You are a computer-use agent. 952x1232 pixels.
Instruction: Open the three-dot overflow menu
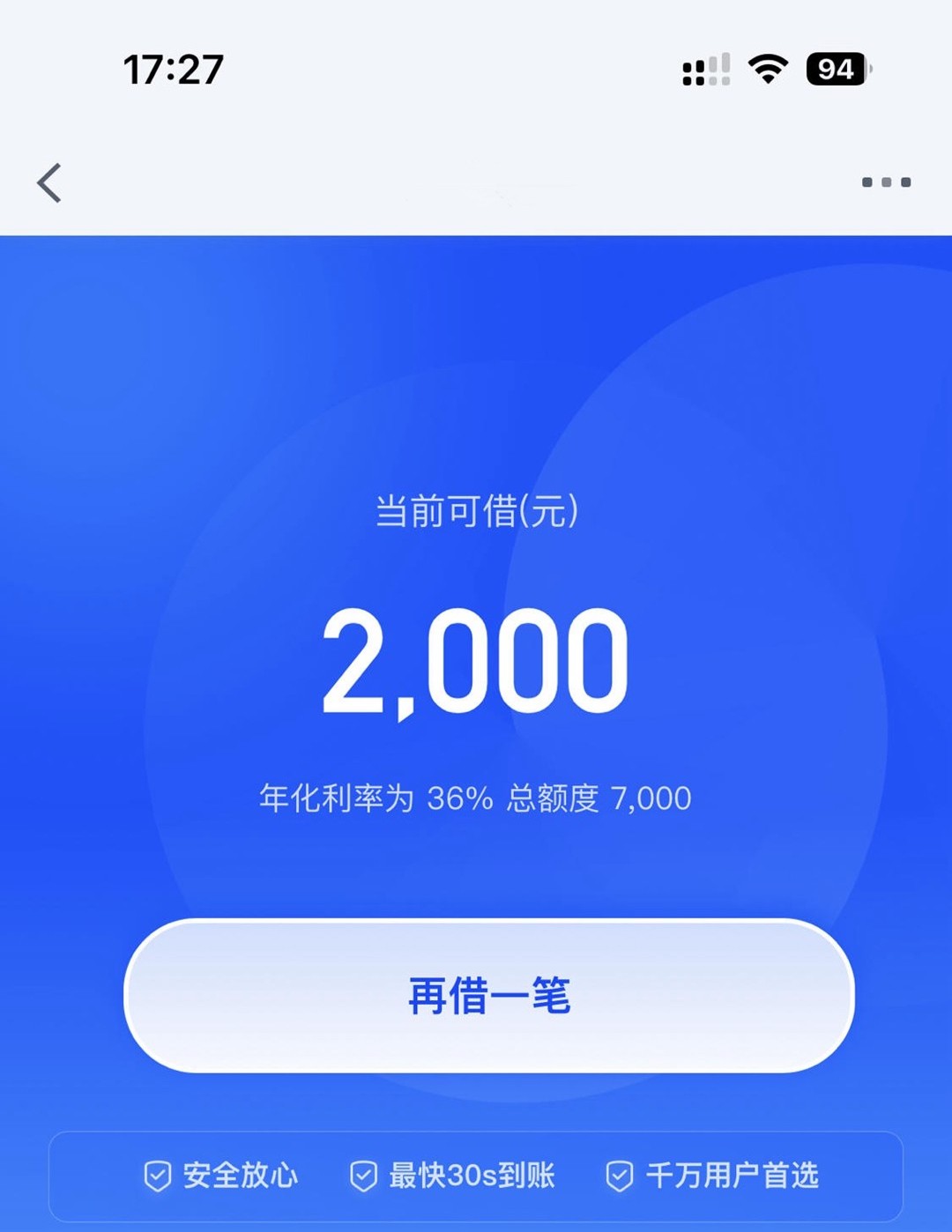coord(886,182)
